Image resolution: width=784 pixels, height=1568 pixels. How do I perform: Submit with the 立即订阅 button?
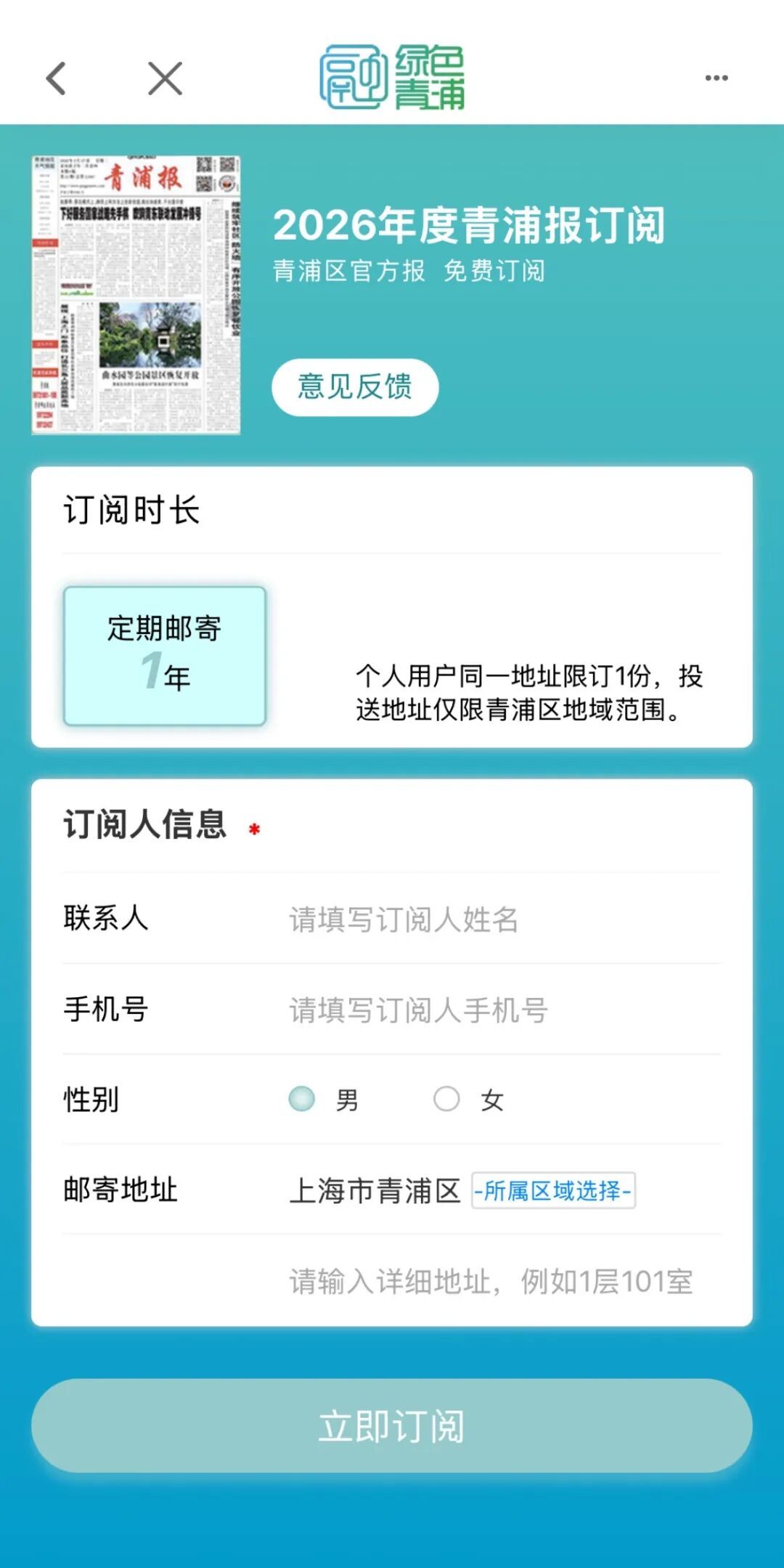pyautogui.click(x=392, y=1426)
